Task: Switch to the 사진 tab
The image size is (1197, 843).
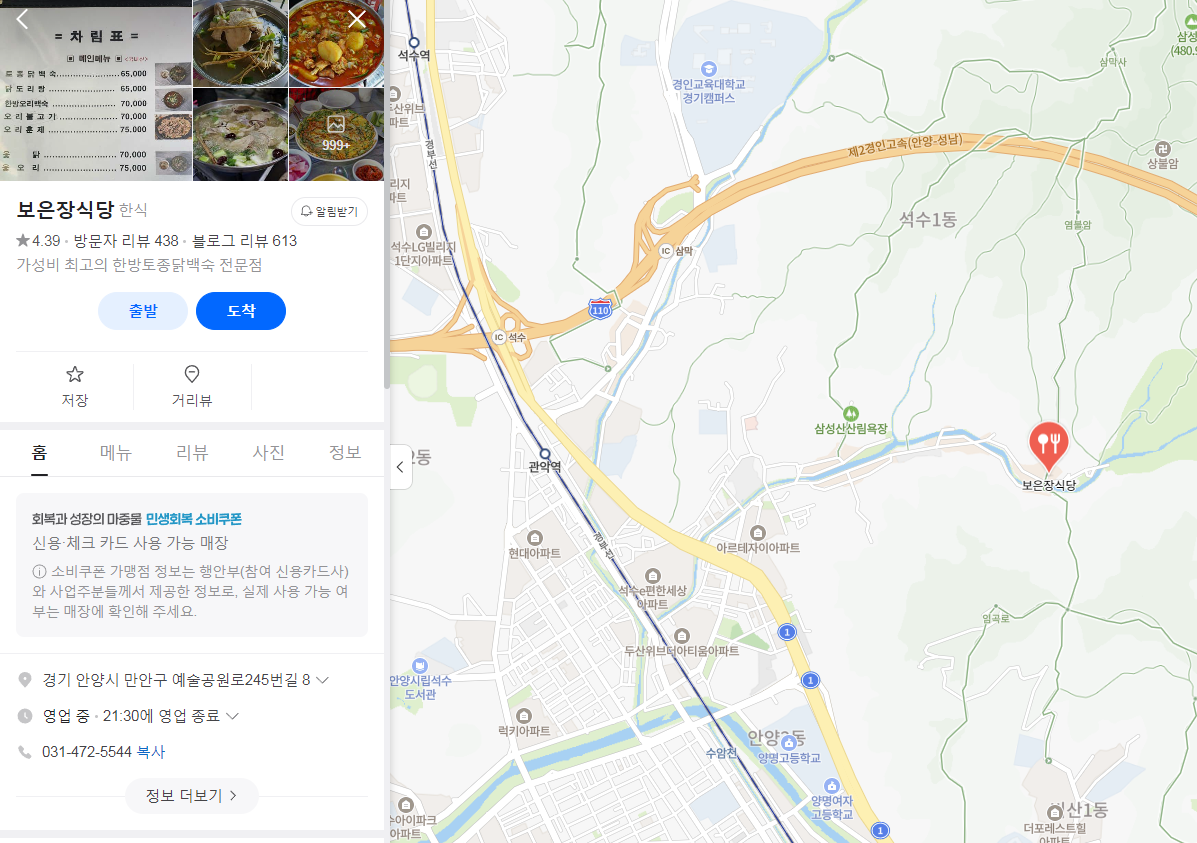Action: (x=268, y=452)
